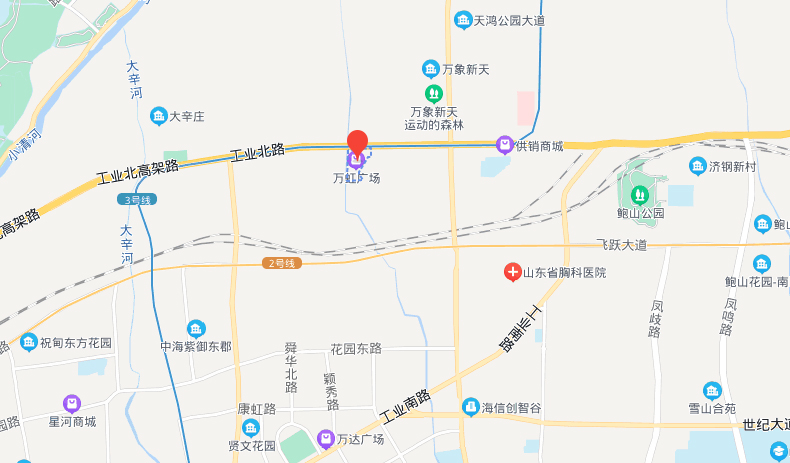
Task: Select the 大辛庄 marker
Action: click(159, 117)
